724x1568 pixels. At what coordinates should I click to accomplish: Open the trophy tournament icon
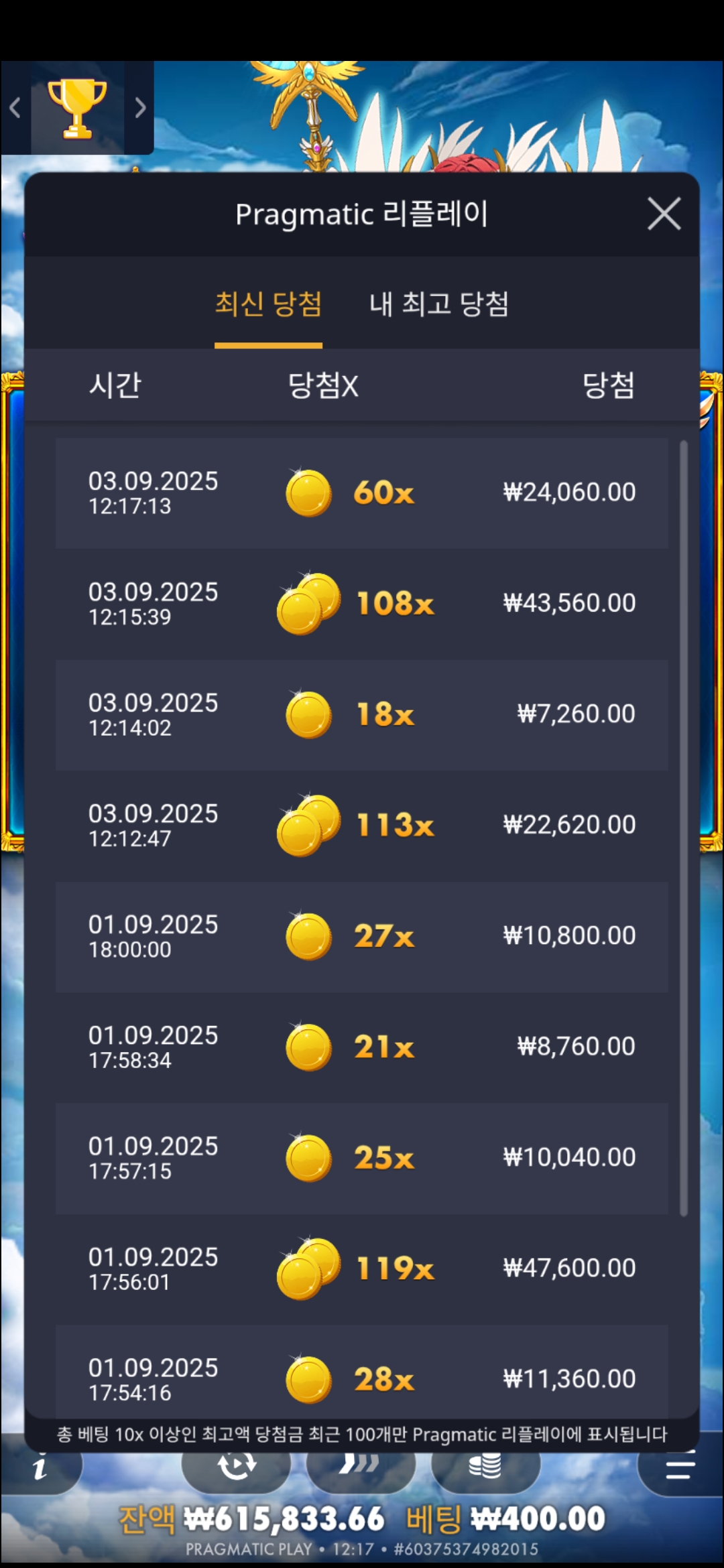[77, 109]
